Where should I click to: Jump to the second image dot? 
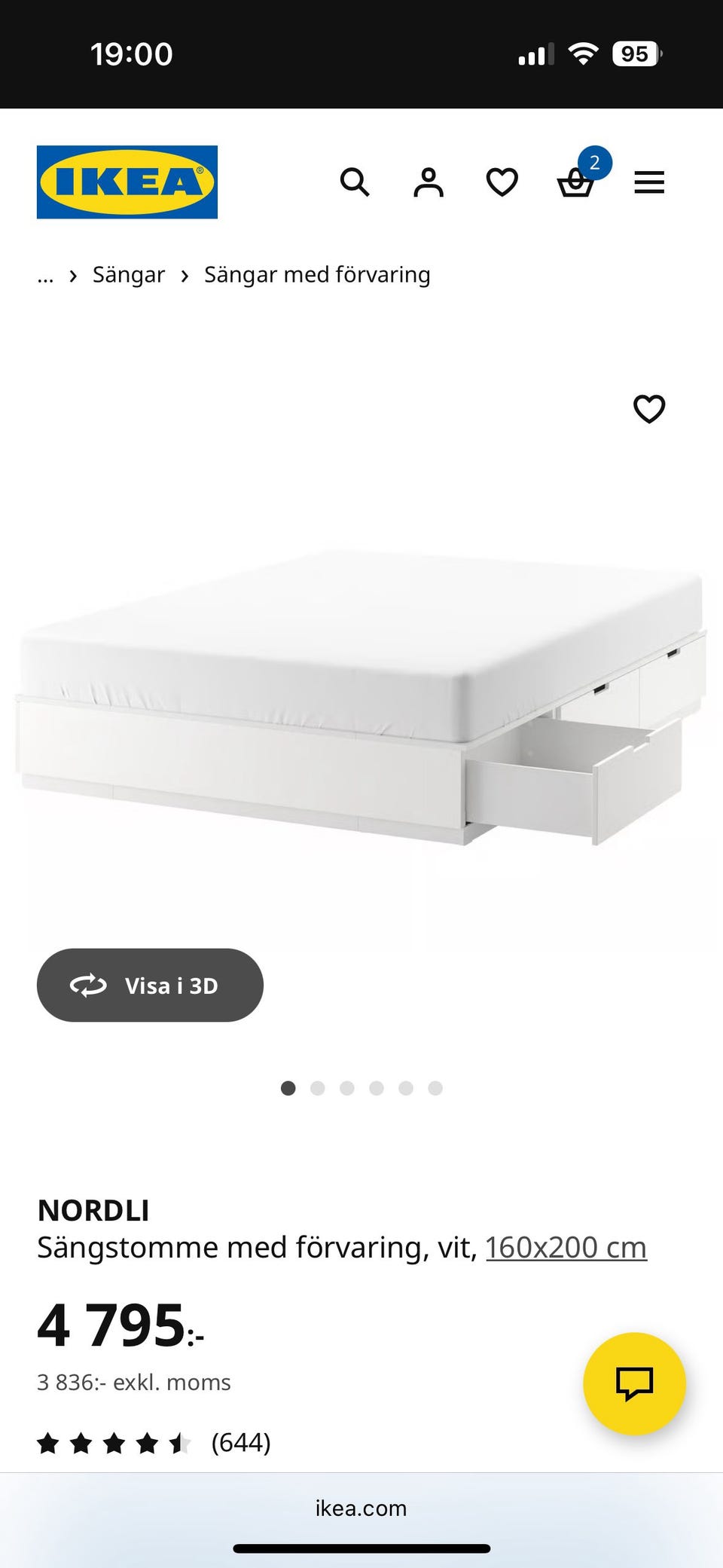(x=317, y=1088)
